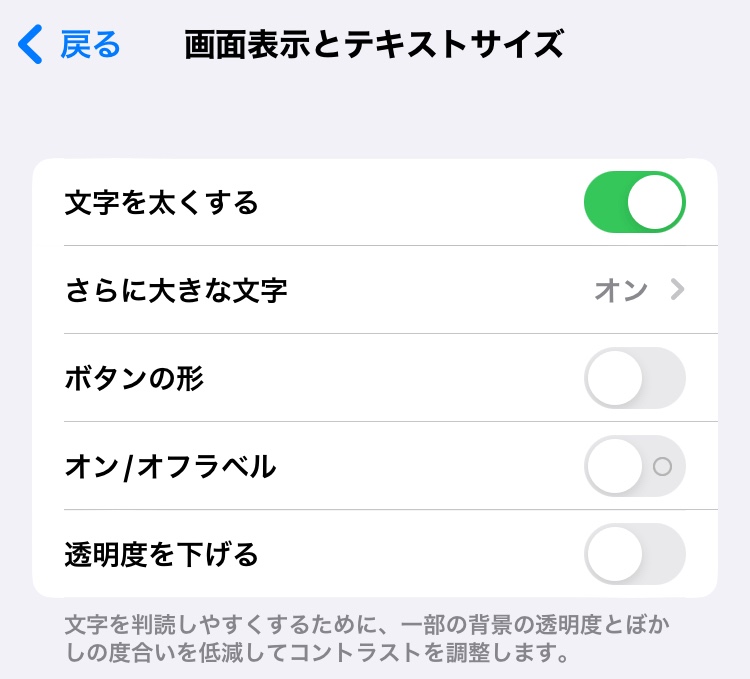Toggle the オン/オフラベル switch
Image resolution: width=750 pixels, height=679 pixels.
634,466
